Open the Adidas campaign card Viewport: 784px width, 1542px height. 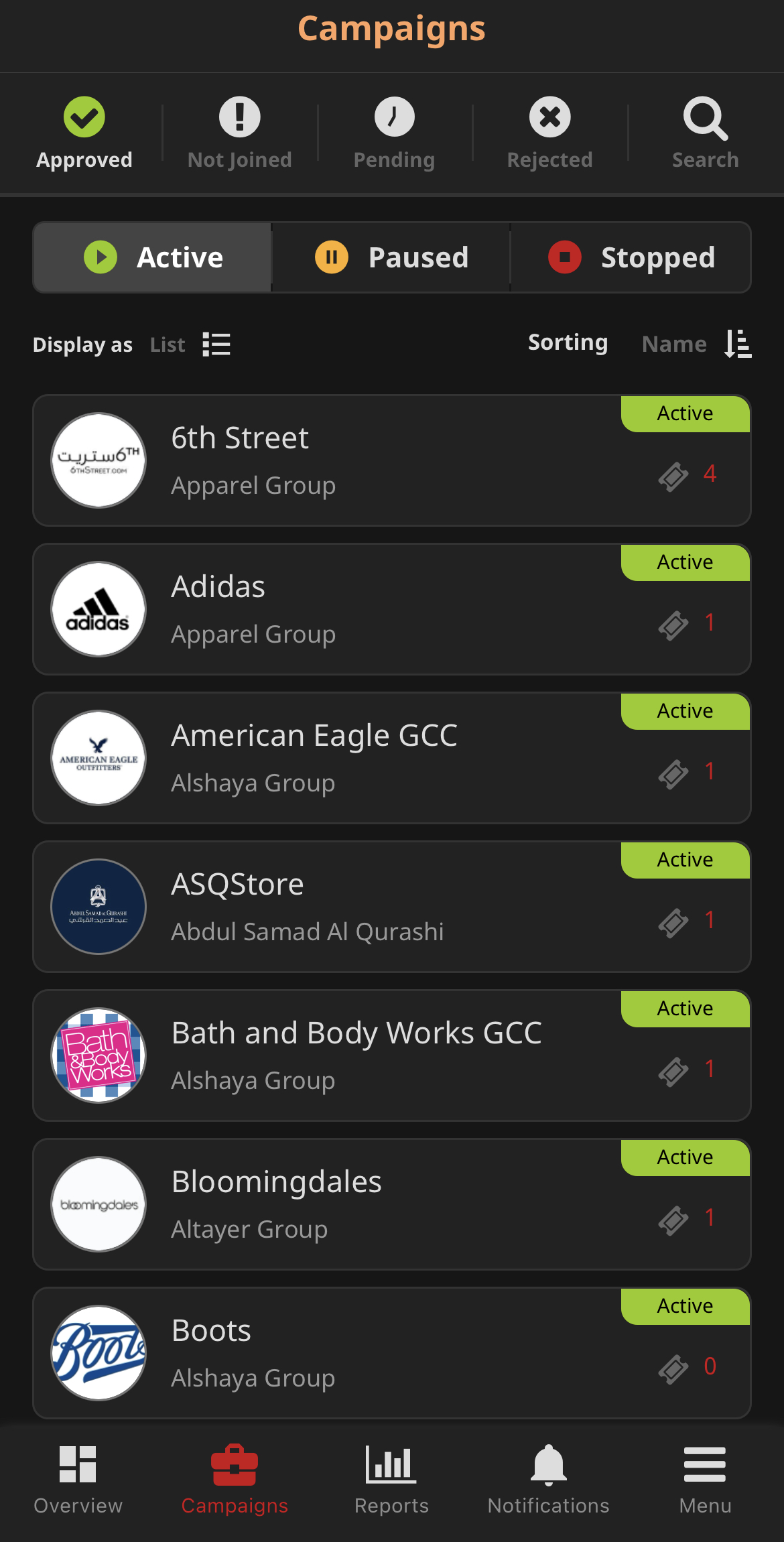[x=392, y=609]
